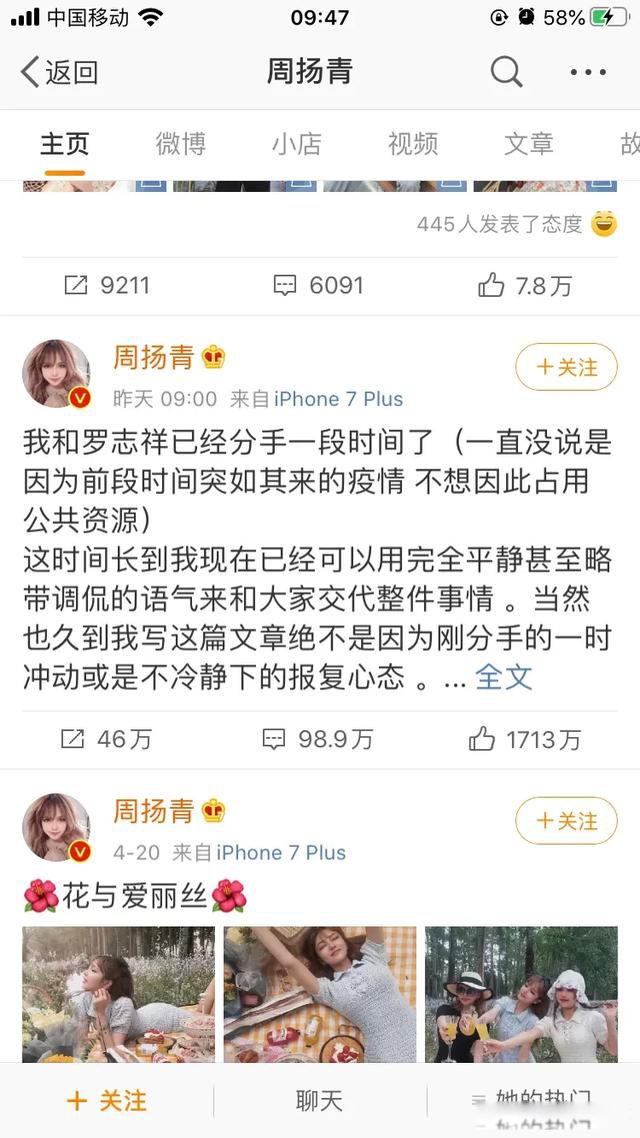Open the 6091 comments on top post
Viewport: 640px width, 1138px height.
coord(319,286)
